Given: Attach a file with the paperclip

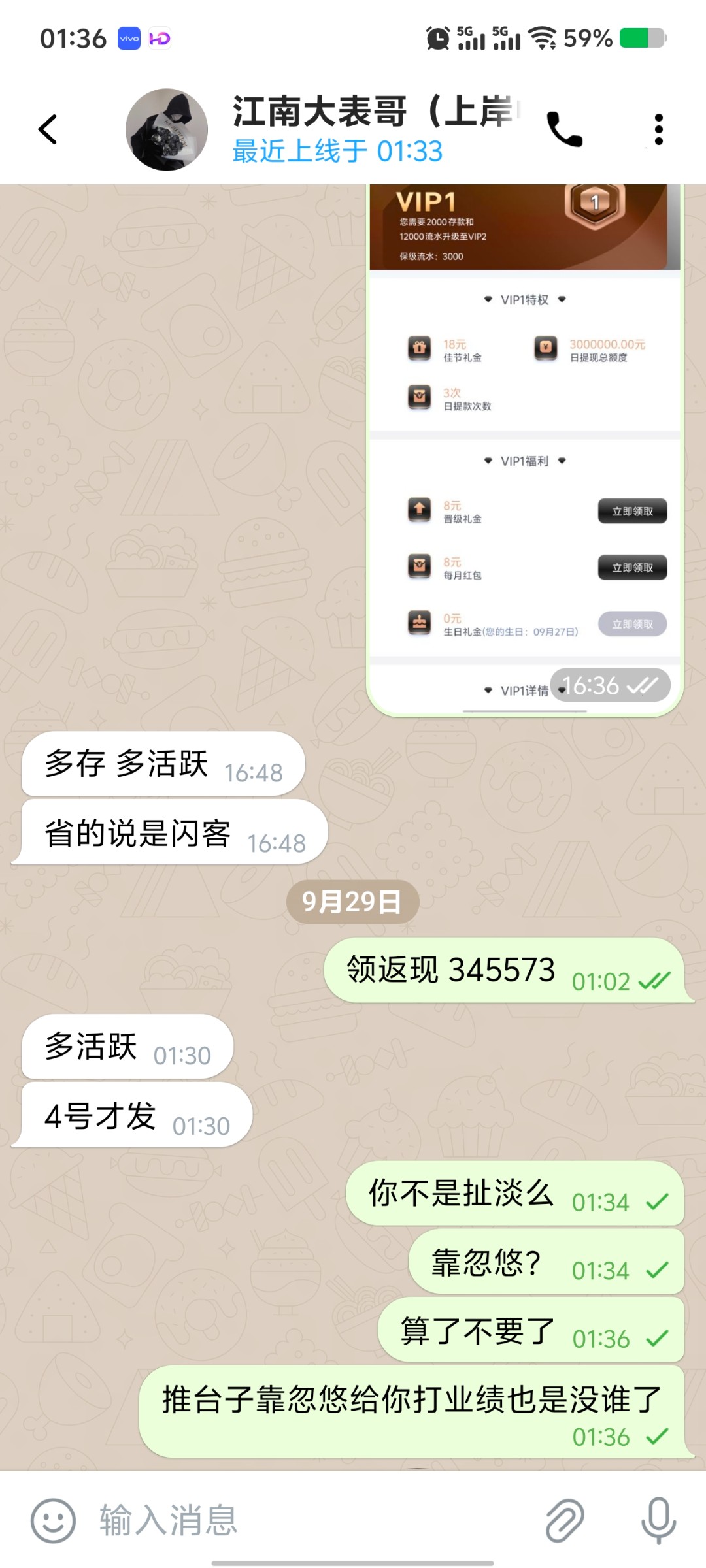Looking at the screenshot, I should tap(565, 1520).
